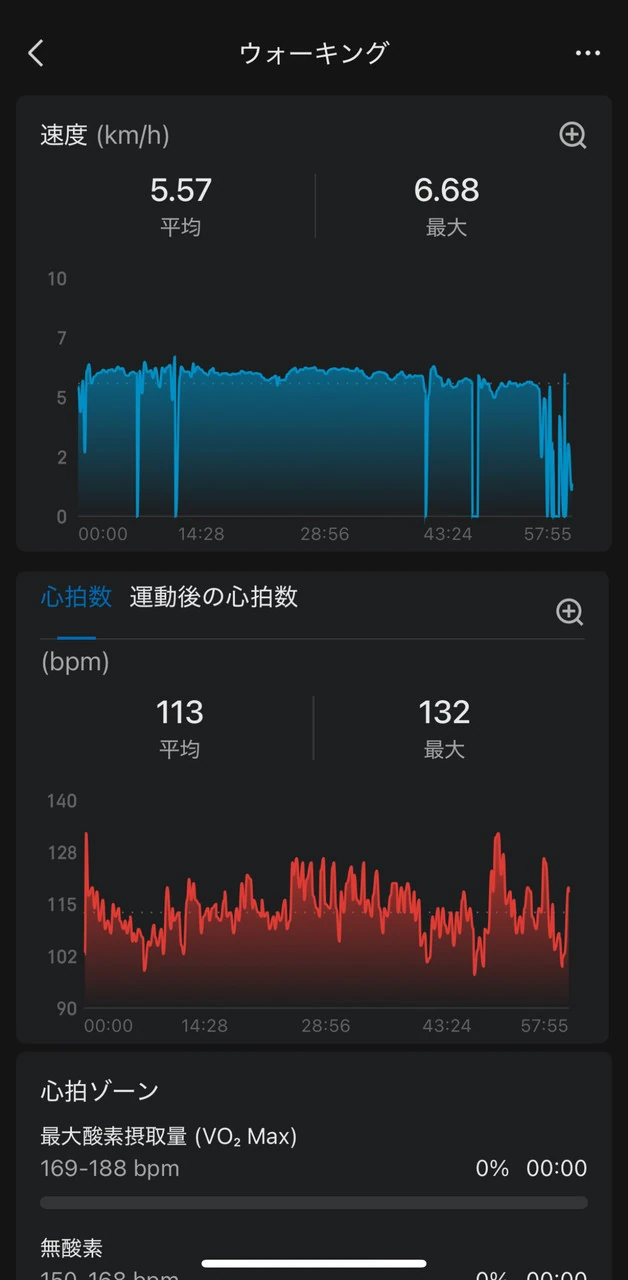Image resolution: width=628 pixels, height=1280 pixels.
Task: Go back from the ウォーキング screen
Action: pos(36,53)
